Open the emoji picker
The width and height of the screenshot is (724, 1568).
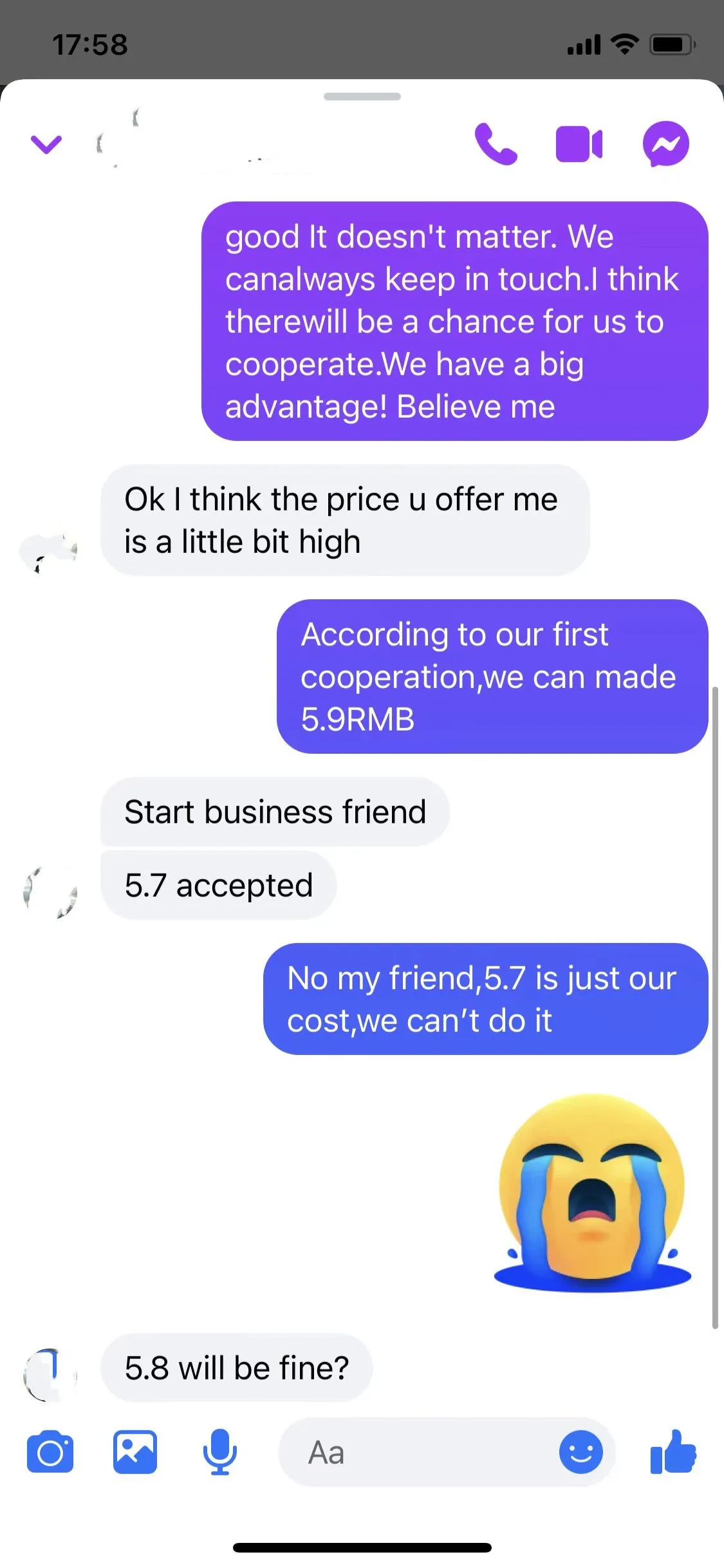[x=580, y=1452]
